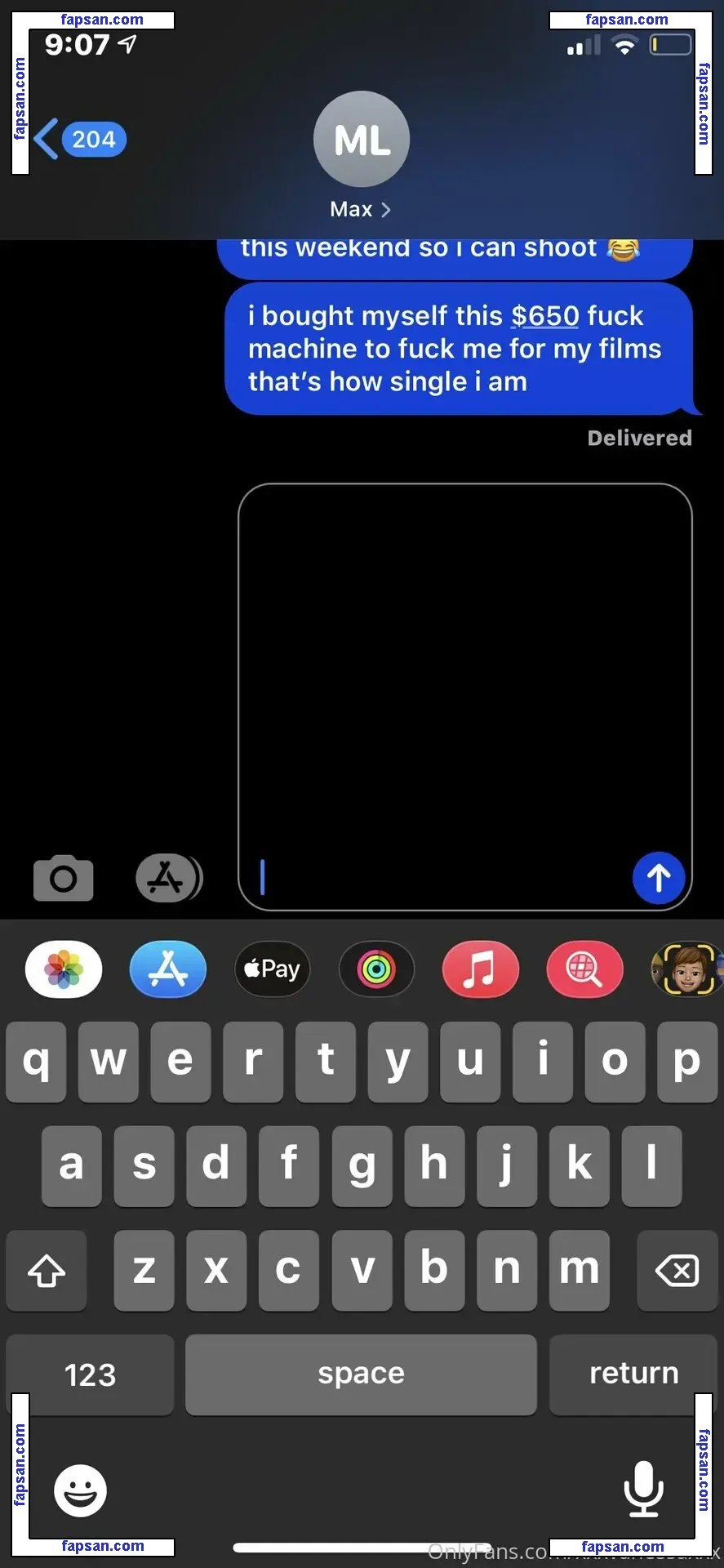
Task: Toggle the iMessage apps drawer button
Action: [167, 879]
